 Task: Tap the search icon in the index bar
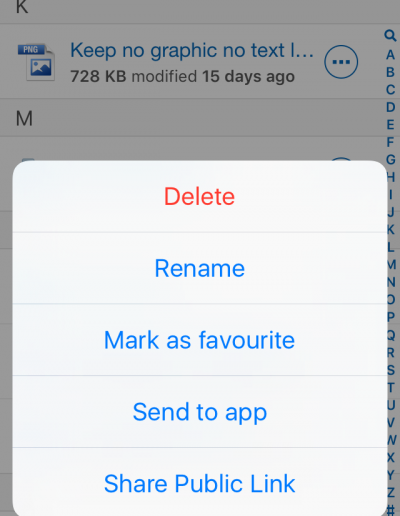click(390, 35)
